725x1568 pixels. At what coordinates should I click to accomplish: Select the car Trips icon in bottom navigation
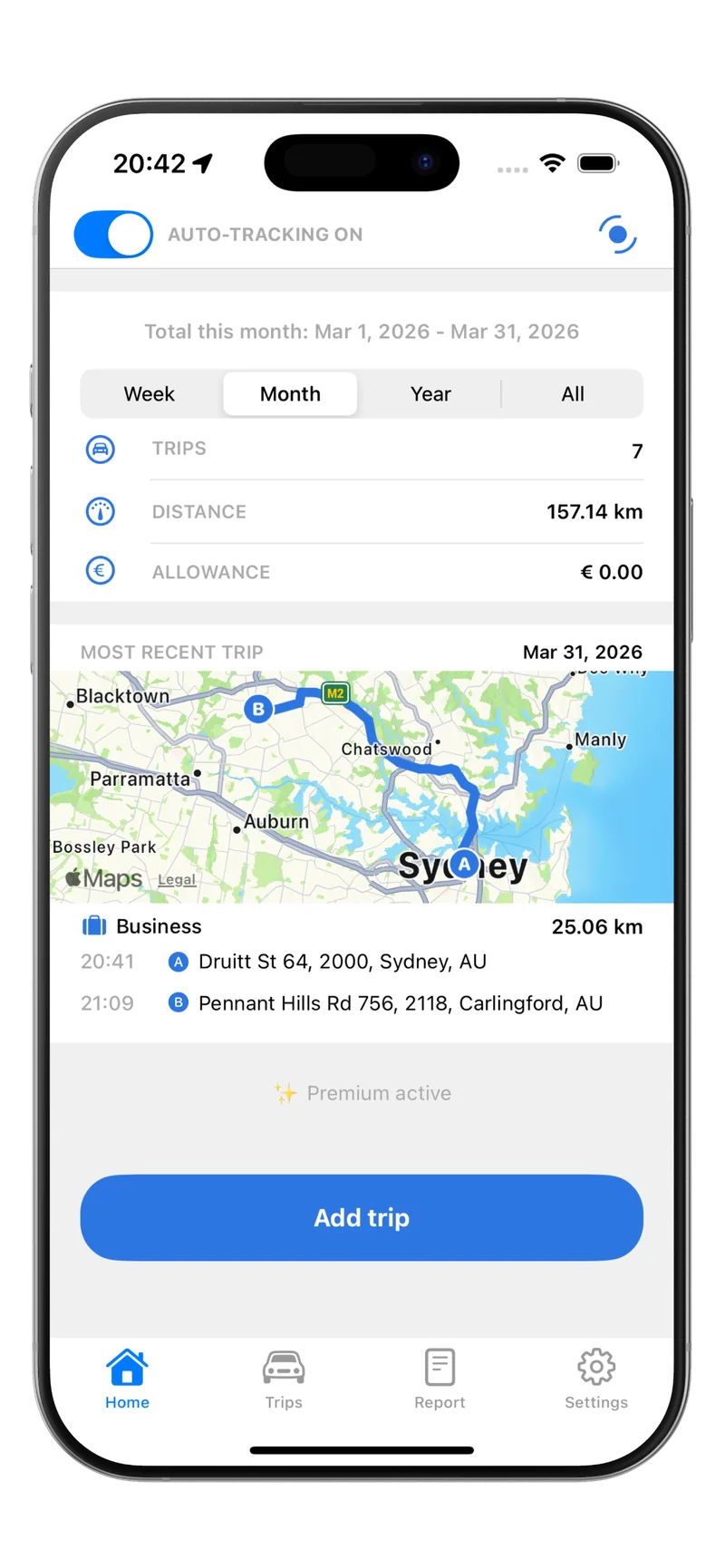point(283,1367)
